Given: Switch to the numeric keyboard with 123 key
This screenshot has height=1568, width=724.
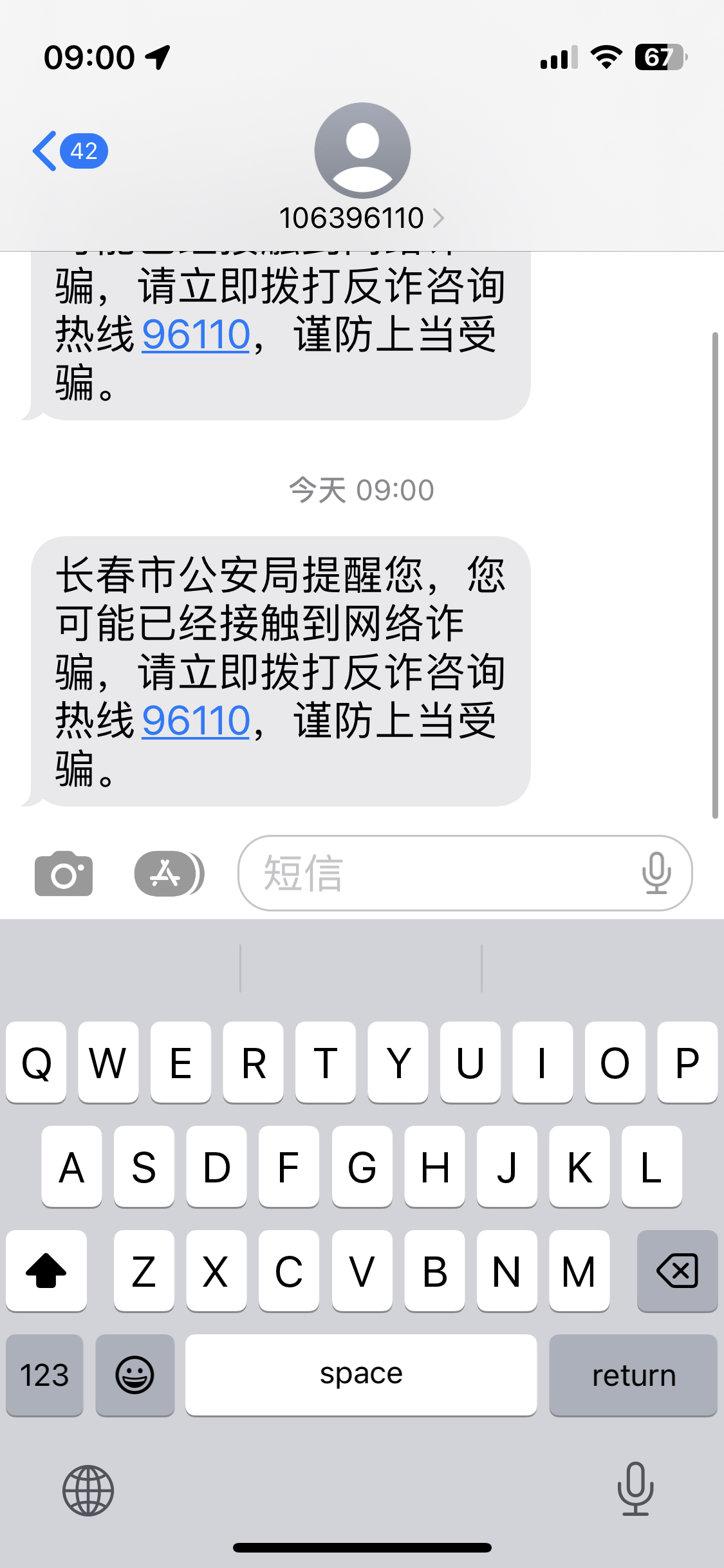Looking at the screenshot, I should click(x=44, y=1376).
